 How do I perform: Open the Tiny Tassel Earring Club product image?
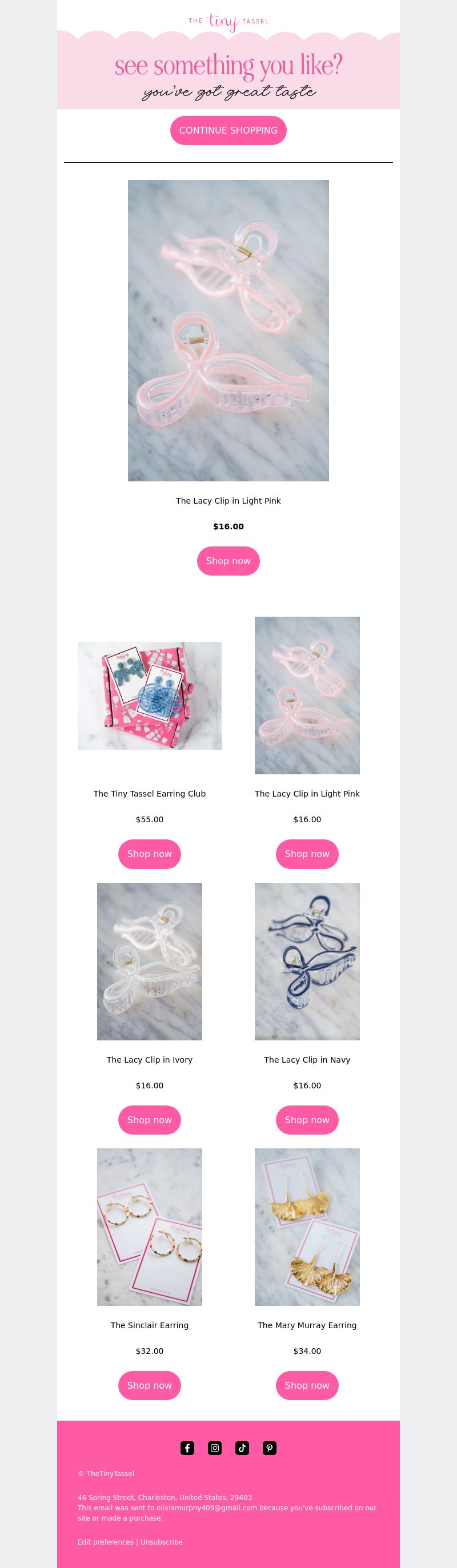(149, 695)
